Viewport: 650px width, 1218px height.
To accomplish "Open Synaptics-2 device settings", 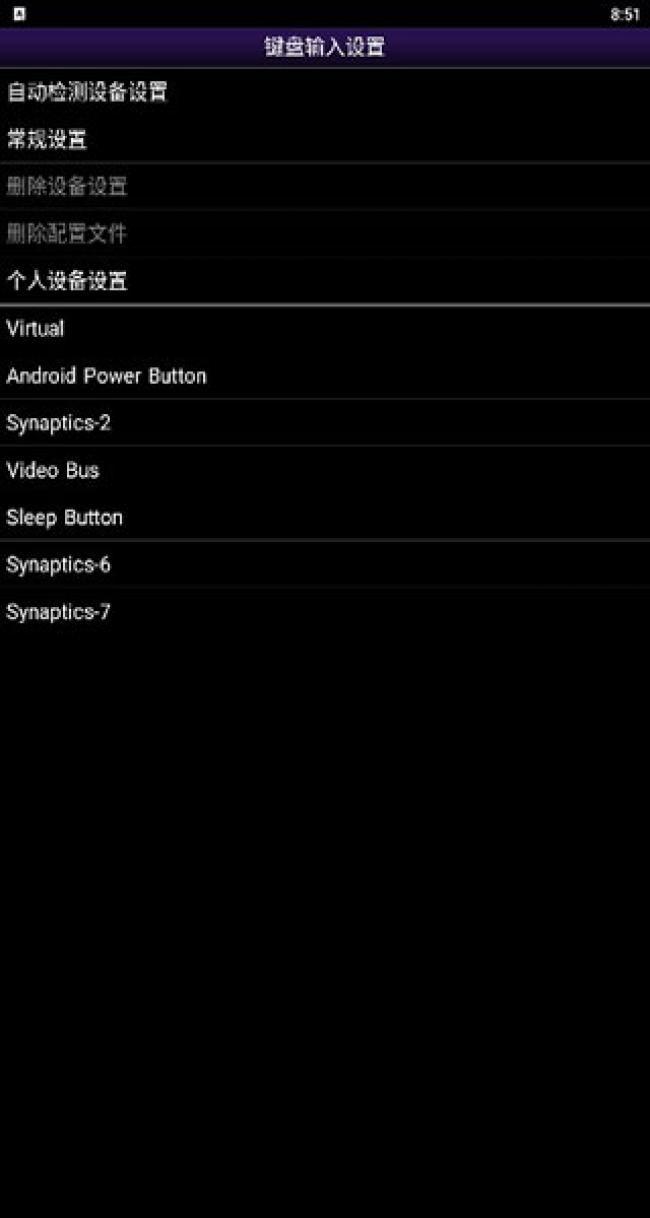I will [x=58, y=423].
